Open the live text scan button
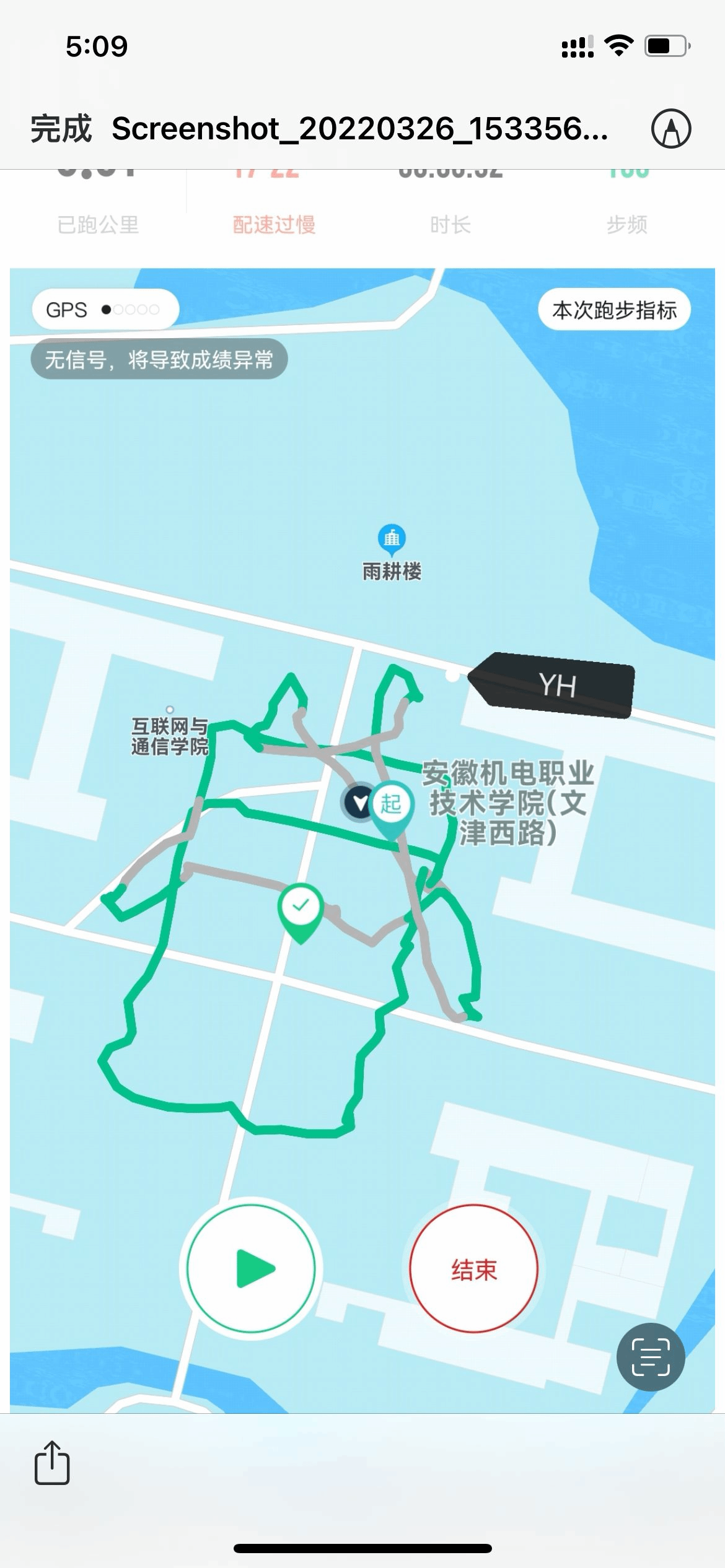 [x=650, y=1357]
